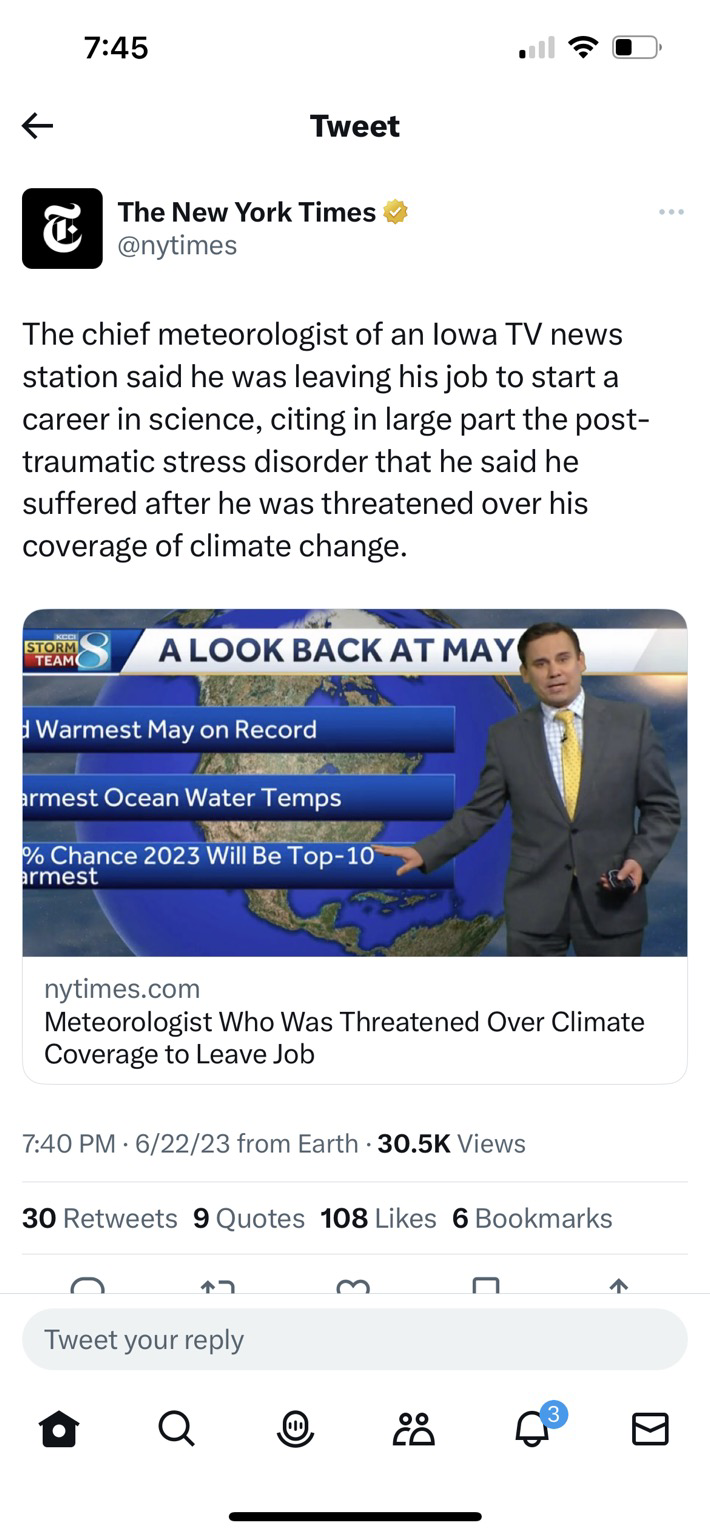Open the nytimes.com article card
This screenshot has width=710, height=1536.
(x=355, y=846)
